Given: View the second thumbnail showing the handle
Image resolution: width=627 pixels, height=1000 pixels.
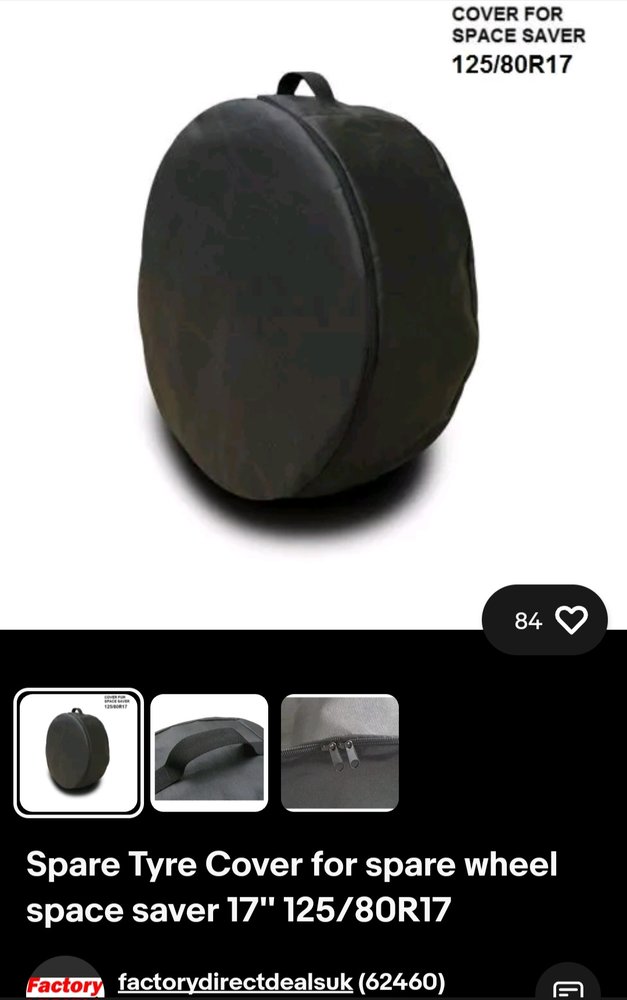Looking at the screenshot, I should pos(209,752).
